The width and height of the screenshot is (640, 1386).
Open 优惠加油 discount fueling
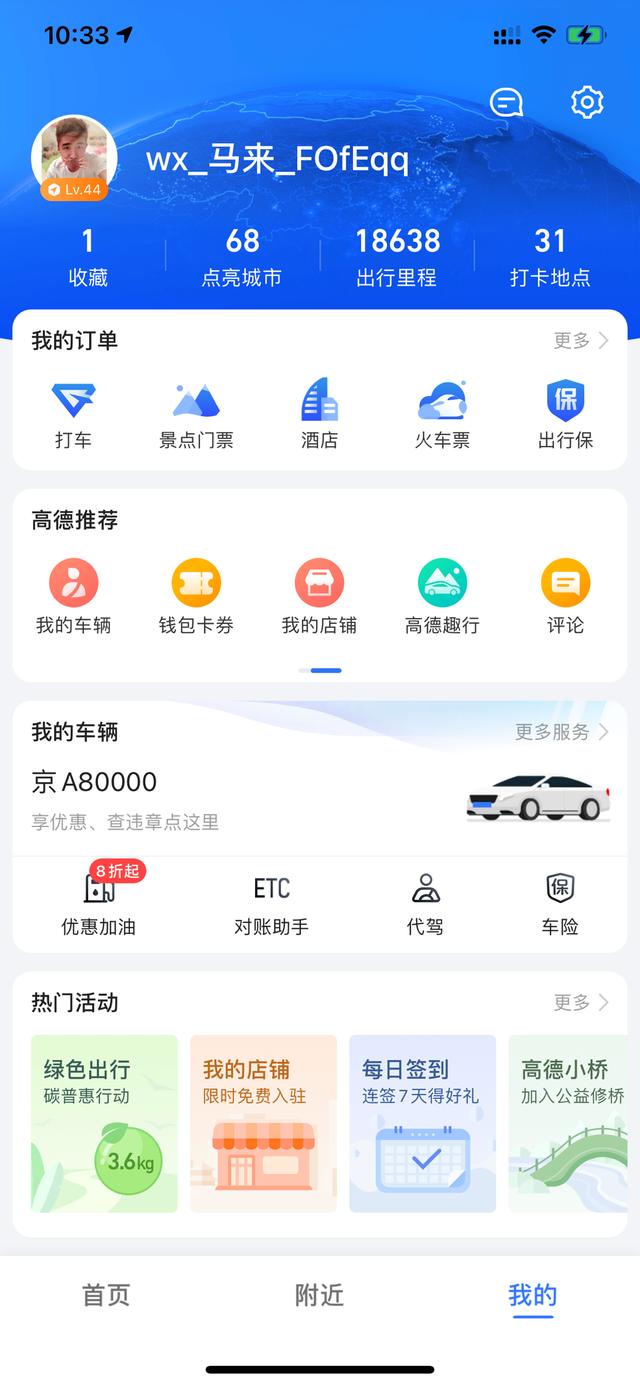point(98,903)
